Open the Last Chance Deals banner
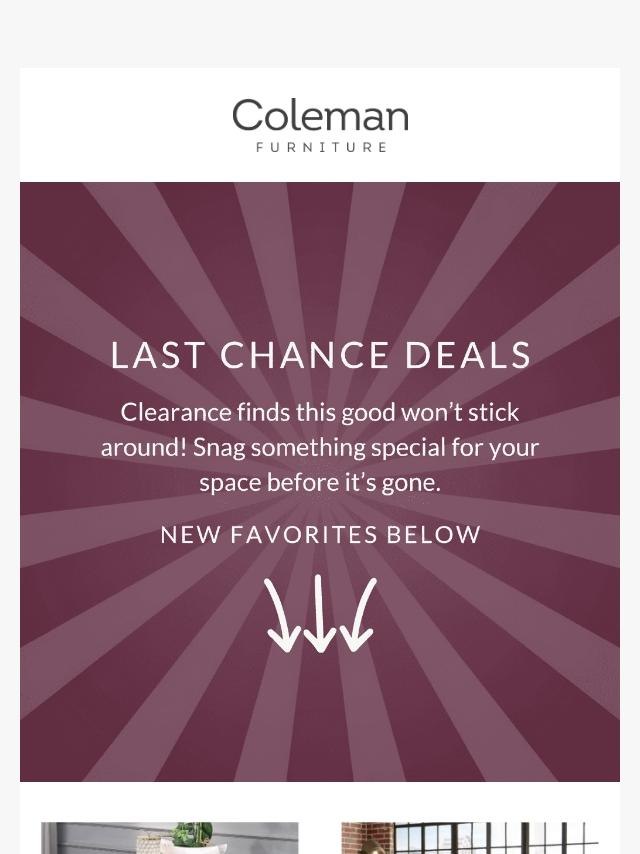 click(320, 480)
